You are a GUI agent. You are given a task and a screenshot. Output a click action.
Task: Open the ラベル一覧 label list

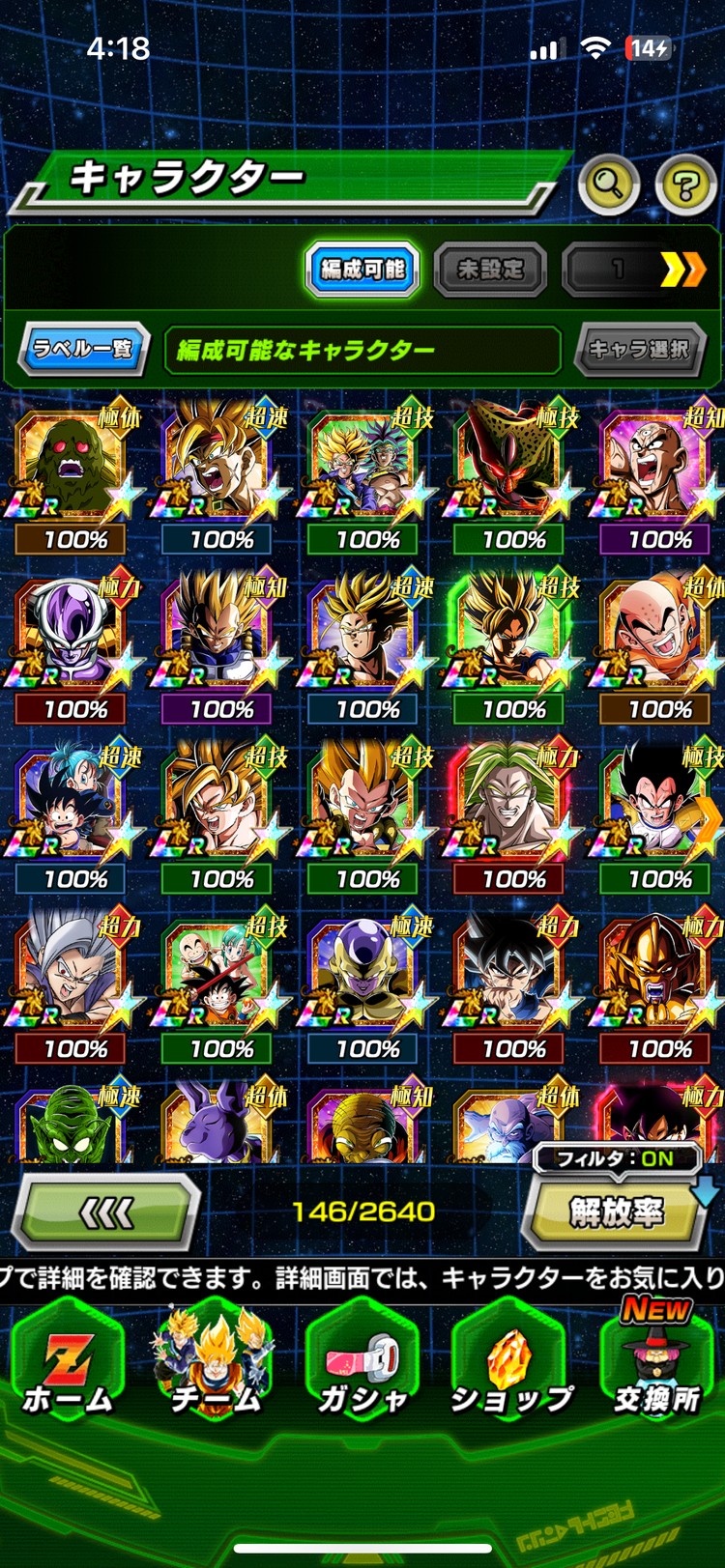(x=83, y=349)
